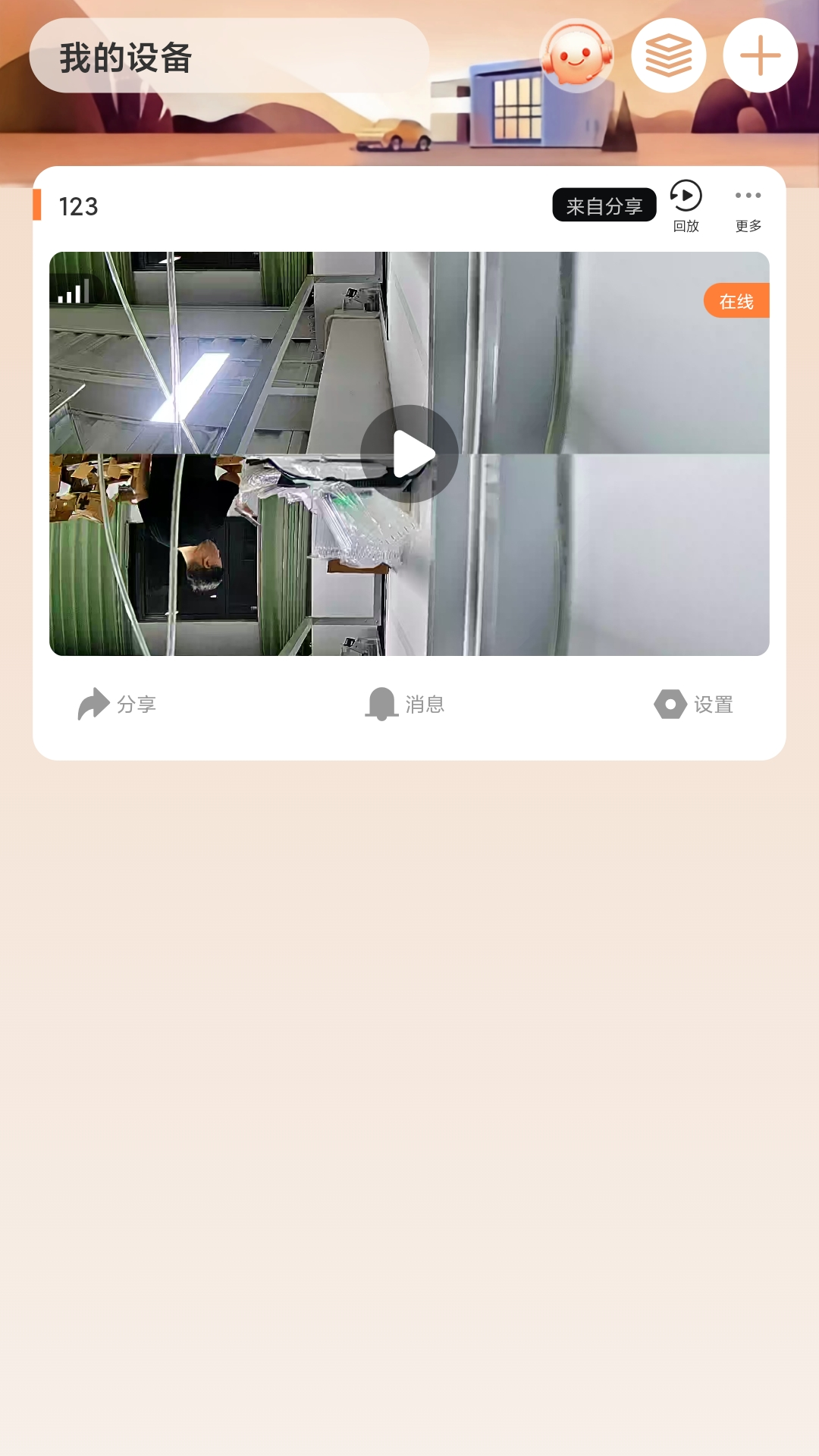This screenshot has height=1456, width=819.
Task: Open 消息 notifications for this camera
Action: (x=405, y=704)
